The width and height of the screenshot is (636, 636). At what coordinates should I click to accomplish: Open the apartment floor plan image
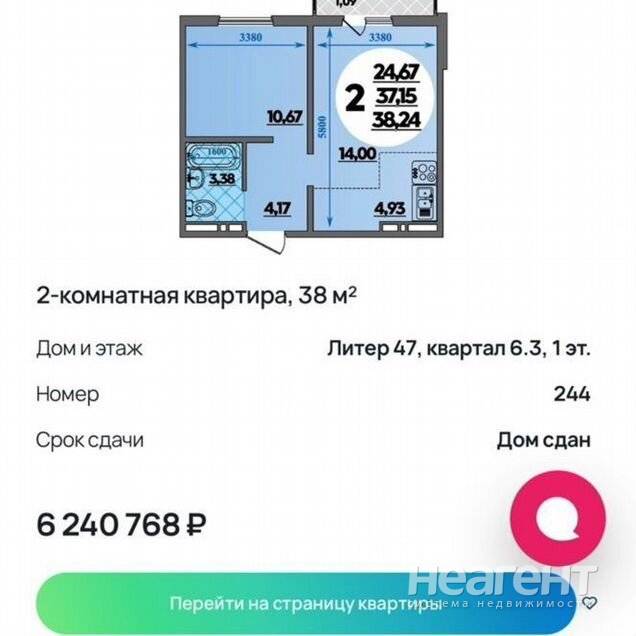(310, 125)
